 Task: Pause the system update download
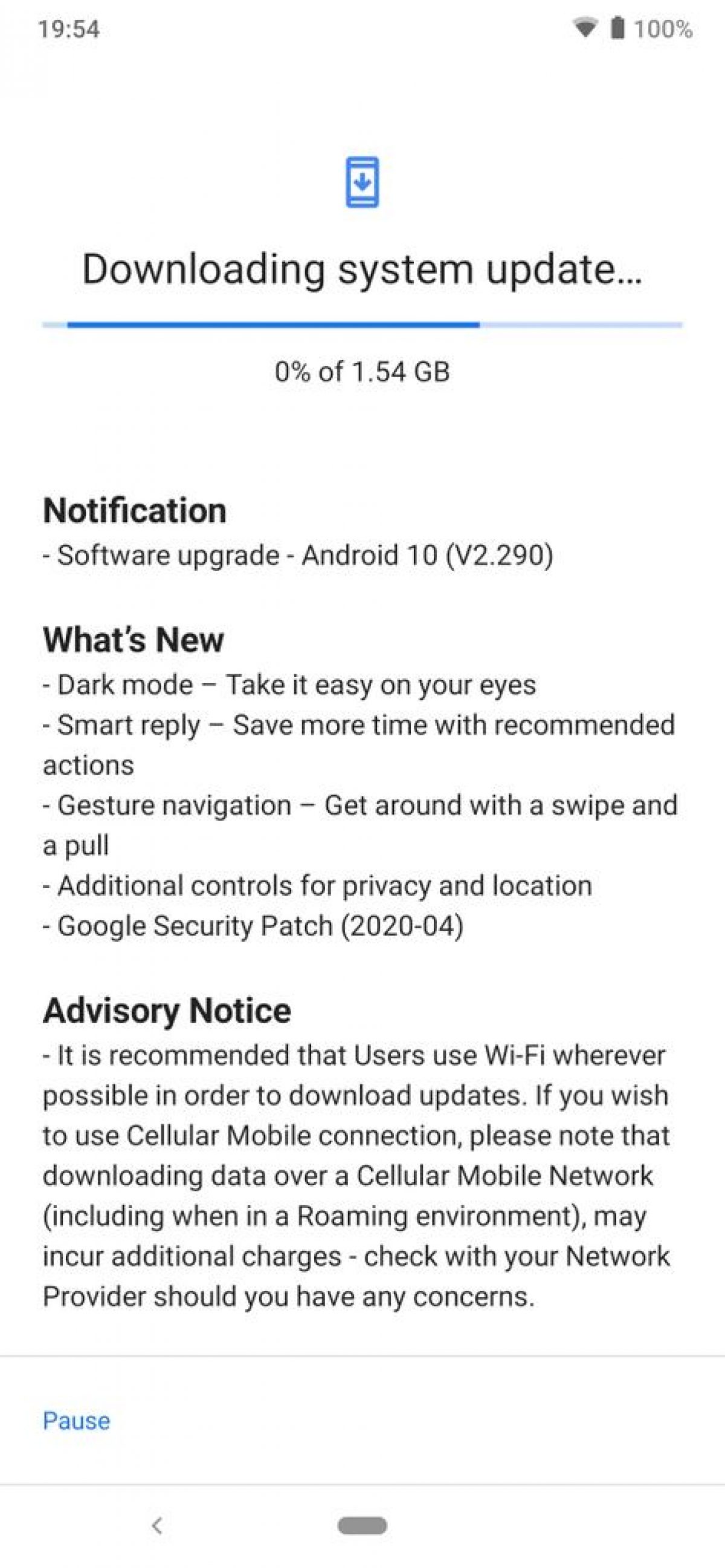coord(76,1421)
